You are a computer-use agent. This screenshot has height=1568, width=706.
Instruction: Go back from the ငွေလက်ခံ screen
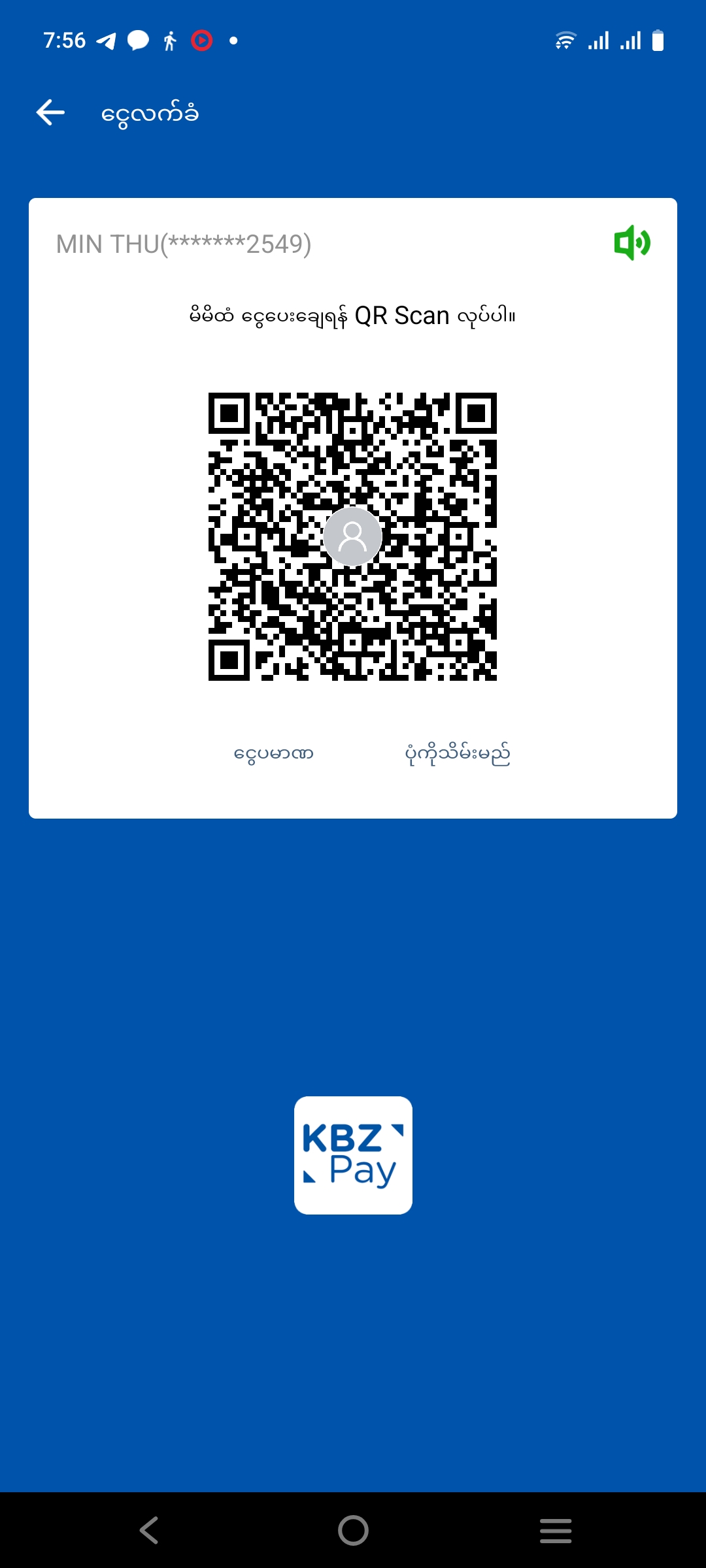[x=50, y=112]
